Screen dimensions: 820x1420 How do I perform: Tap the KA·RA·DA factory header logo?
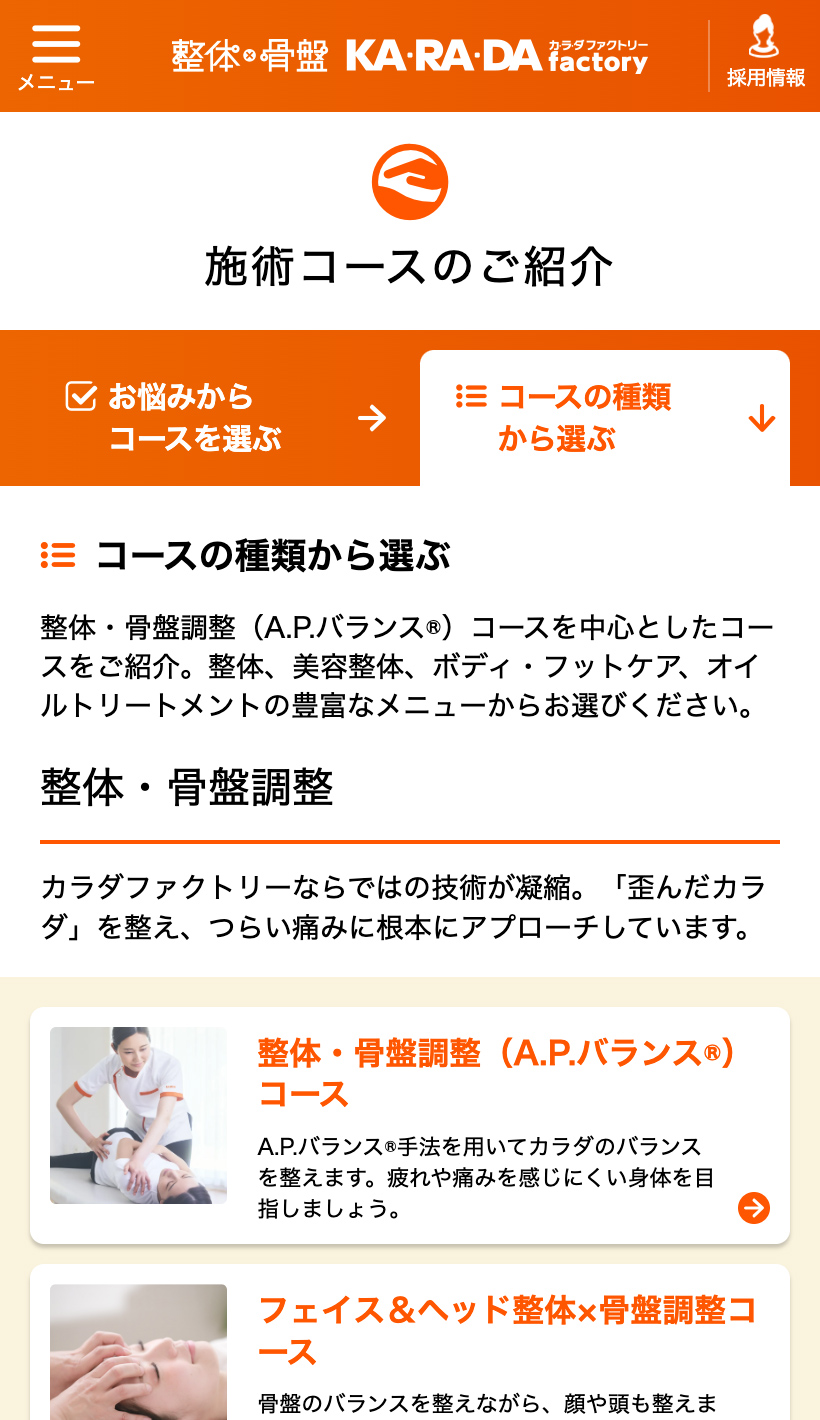410,56
